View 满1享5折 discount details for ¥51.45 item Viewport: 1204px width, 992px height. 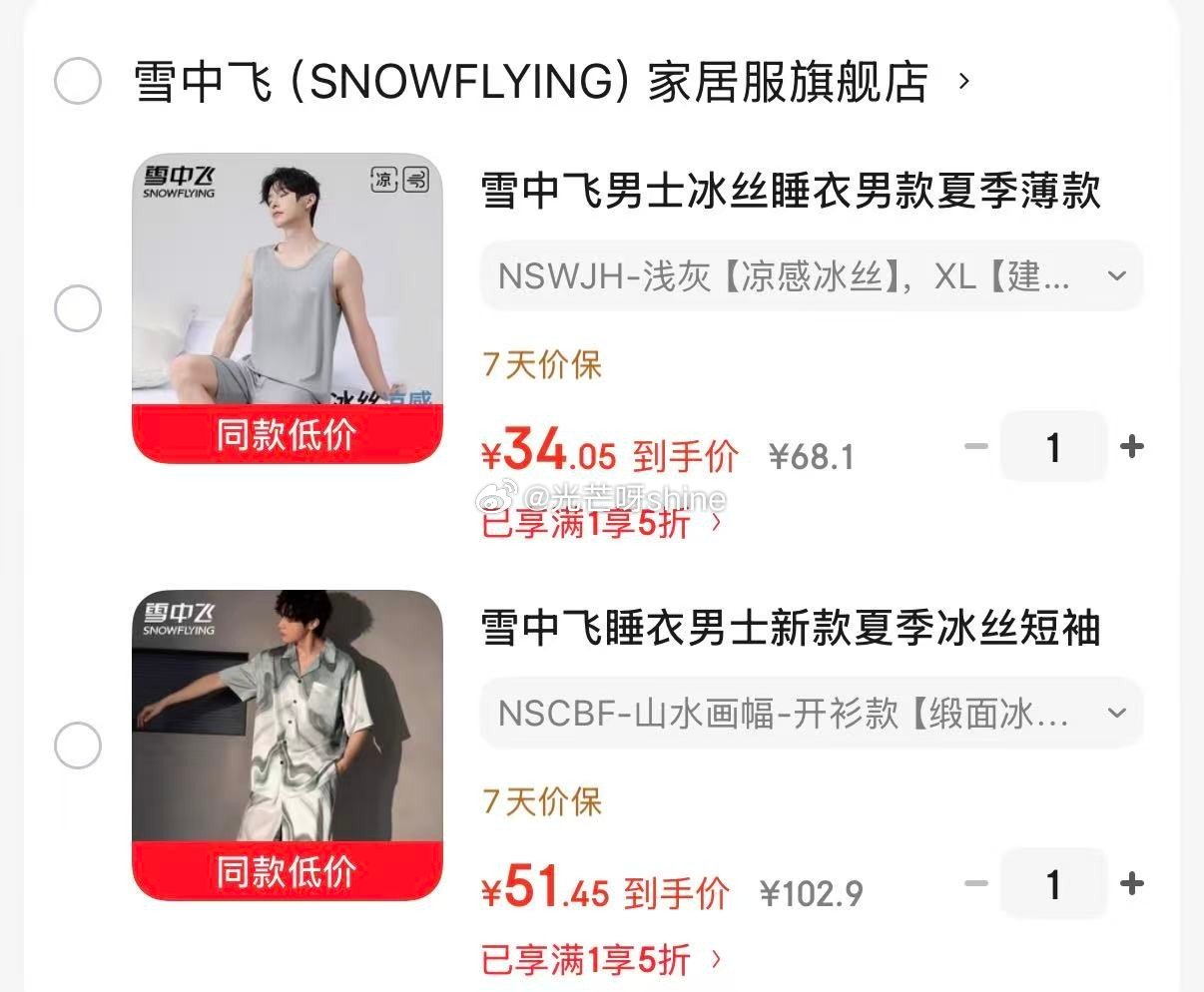[602, 959]
